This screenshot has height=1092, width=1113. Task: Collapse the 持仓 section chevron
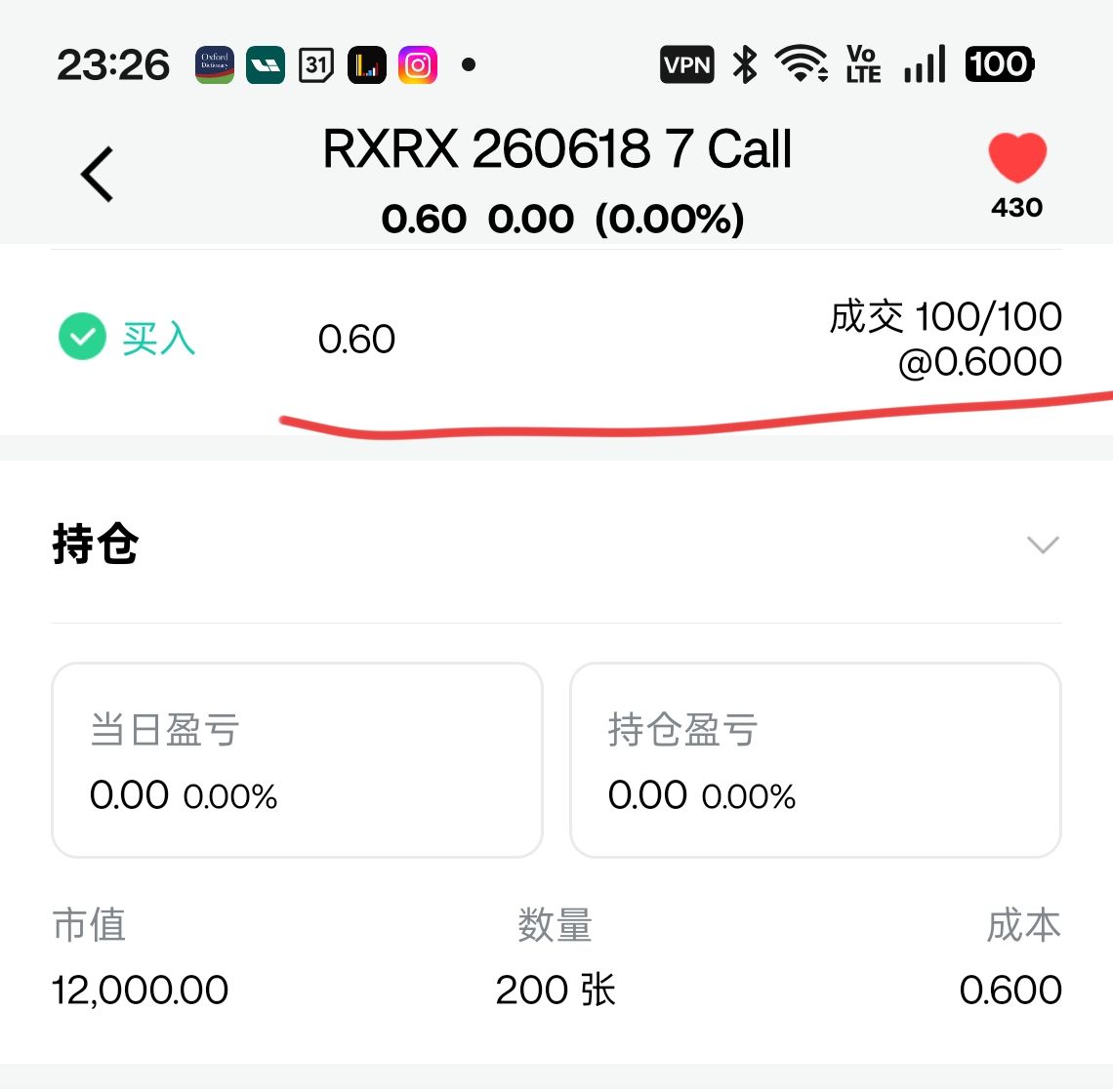pos(1043,545)
